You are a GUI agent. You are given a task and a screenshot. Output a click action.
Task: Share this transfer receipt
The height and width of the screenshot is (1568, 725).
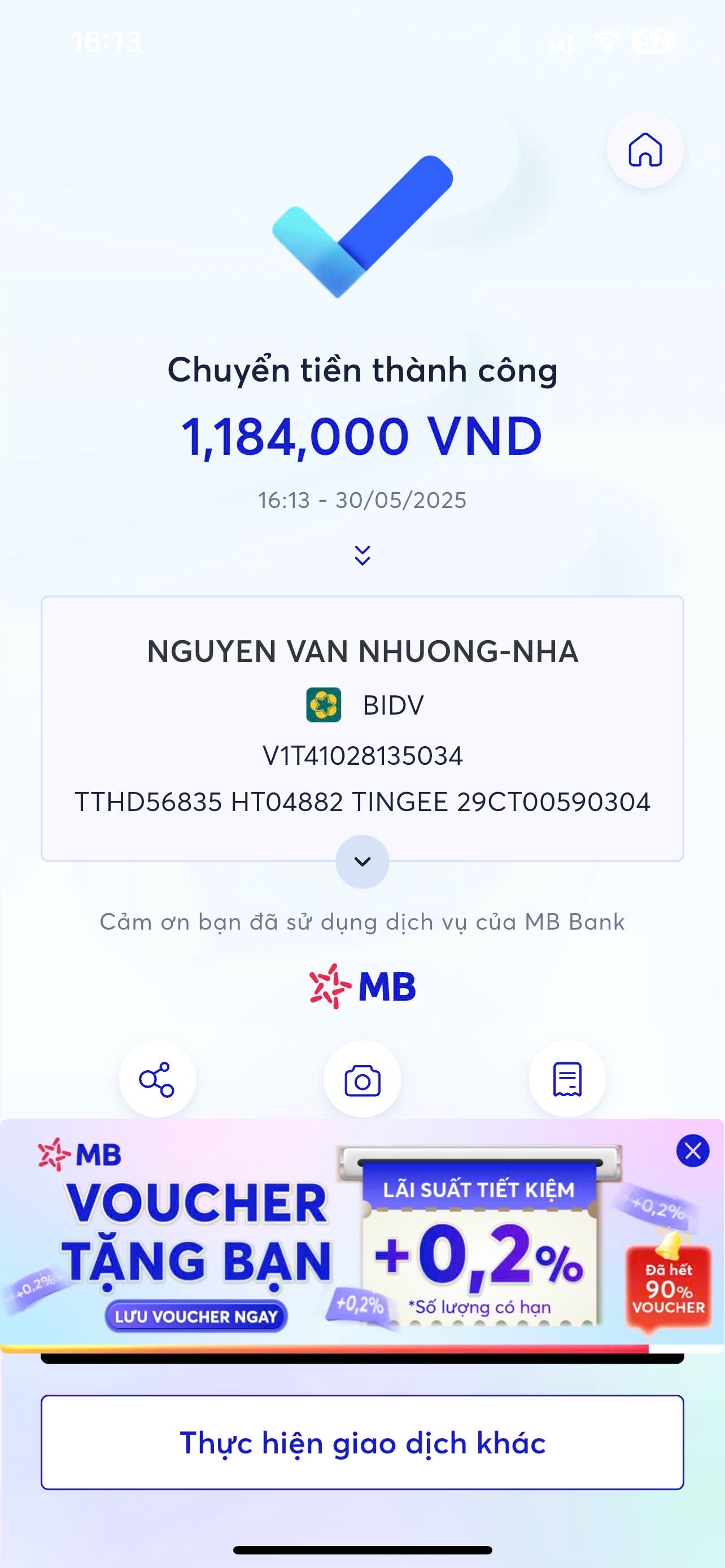(x=157, y=1079)
